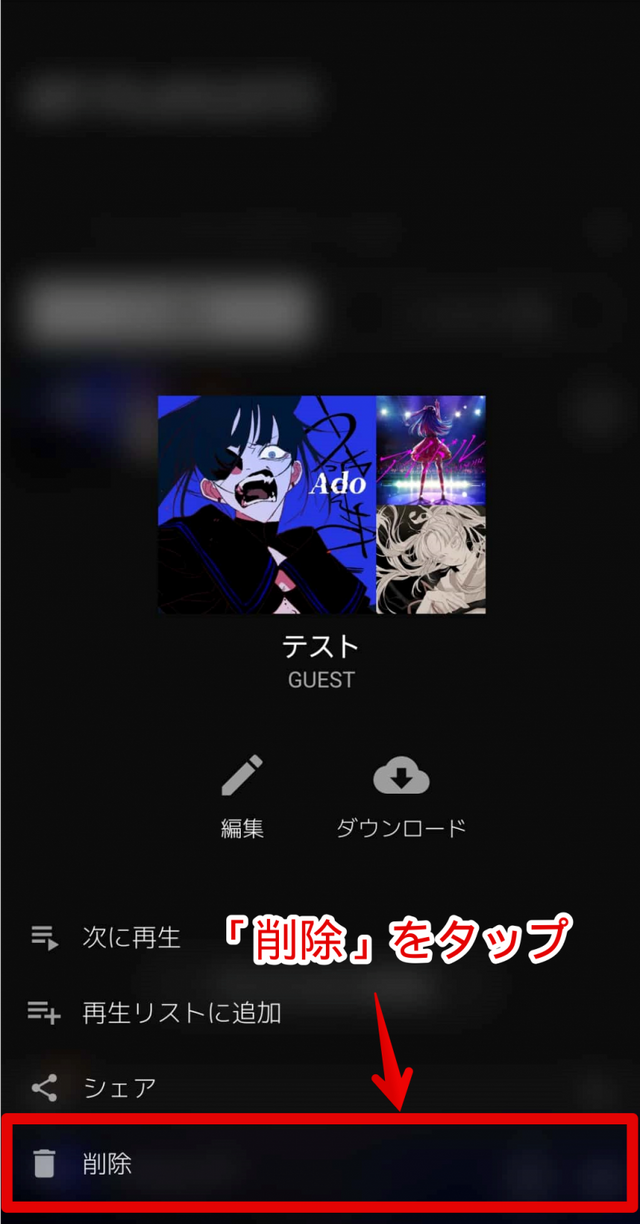Download the テスト playlist
Viewport: 640px width, 1224px height.
(x=401, y=796)
